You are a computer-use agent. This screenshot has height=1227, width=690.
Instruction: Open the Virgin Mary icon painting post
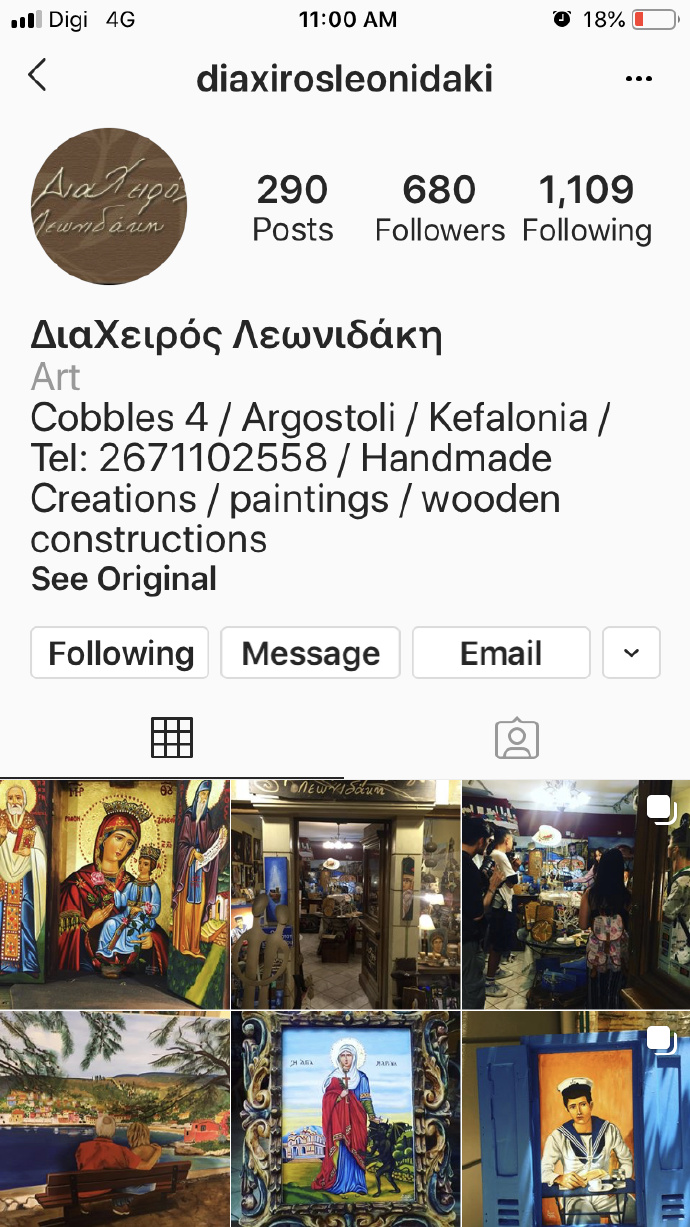(114, 894)
